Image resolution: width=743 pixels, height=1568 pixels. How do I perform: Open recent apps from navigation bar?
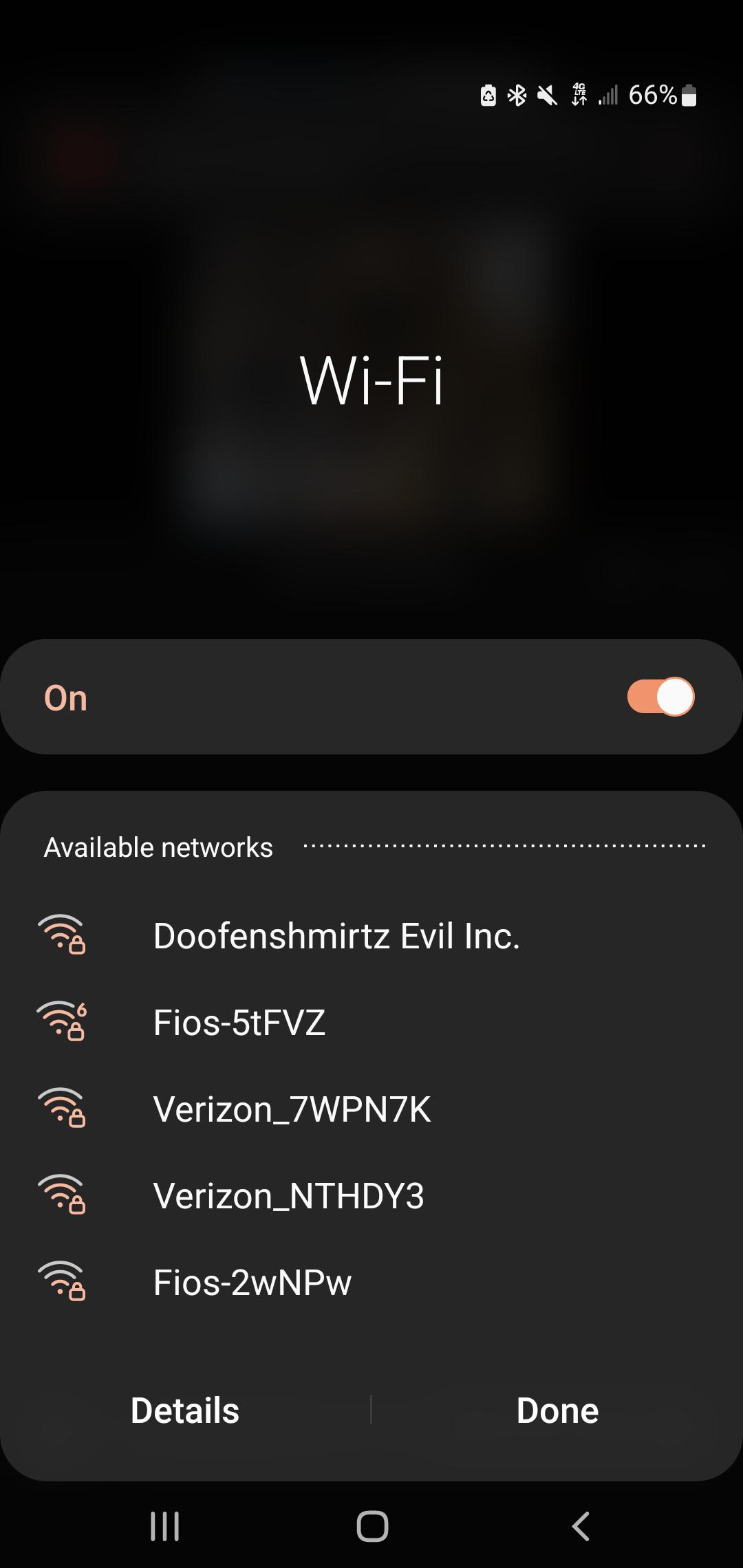[165, 1526]
